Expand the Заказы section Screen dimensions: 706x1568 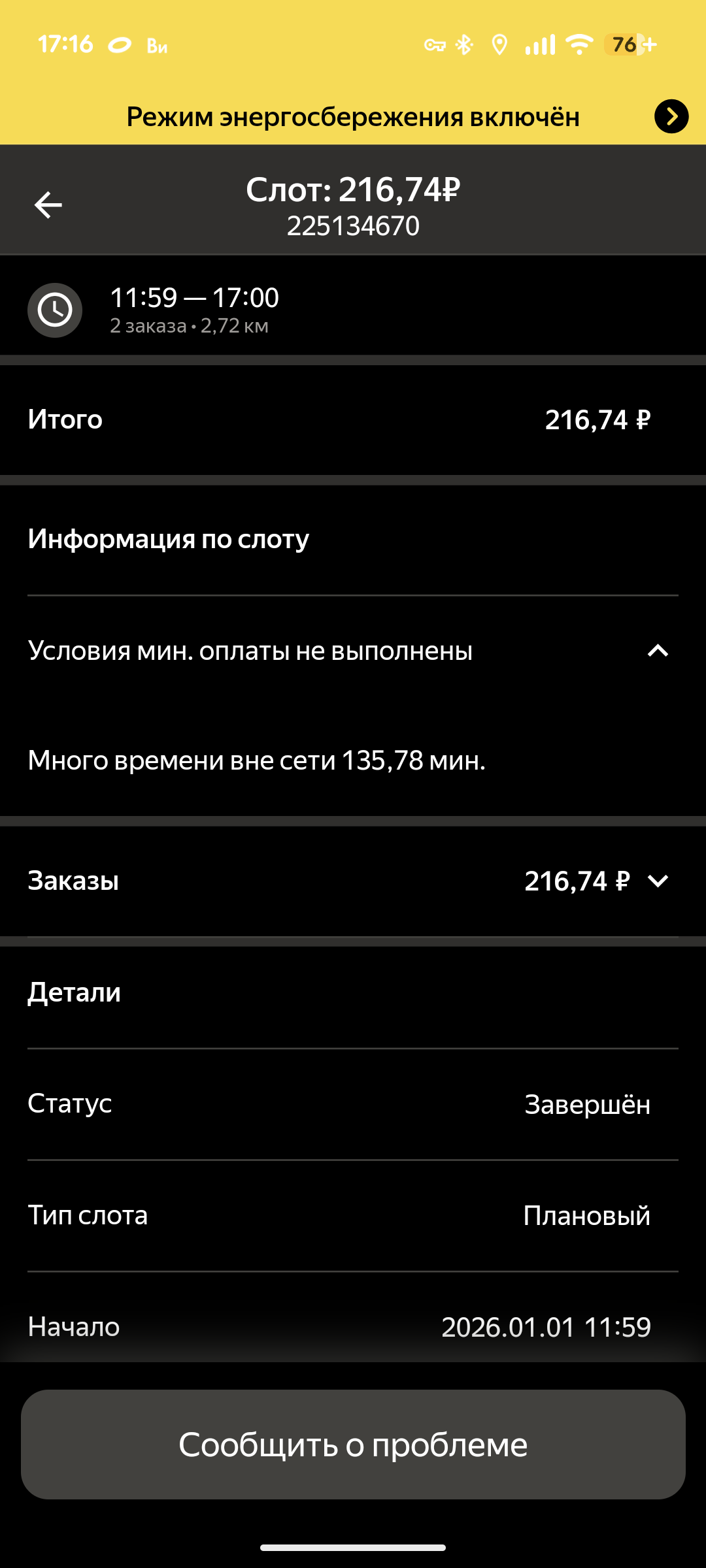pyautogui.click(x=657, y=881)
